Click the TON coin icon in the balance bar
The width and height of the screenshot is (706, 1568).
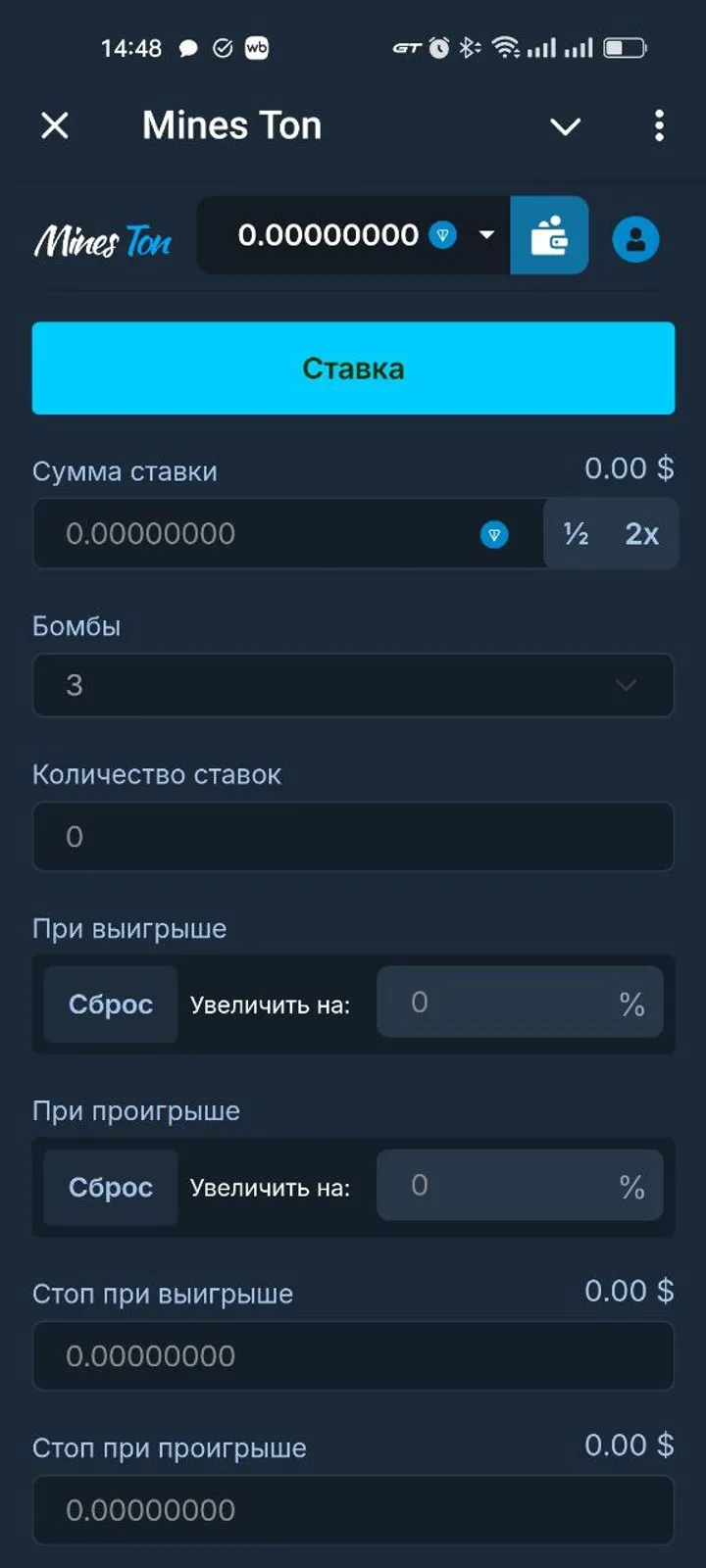[x=441, y=235]
